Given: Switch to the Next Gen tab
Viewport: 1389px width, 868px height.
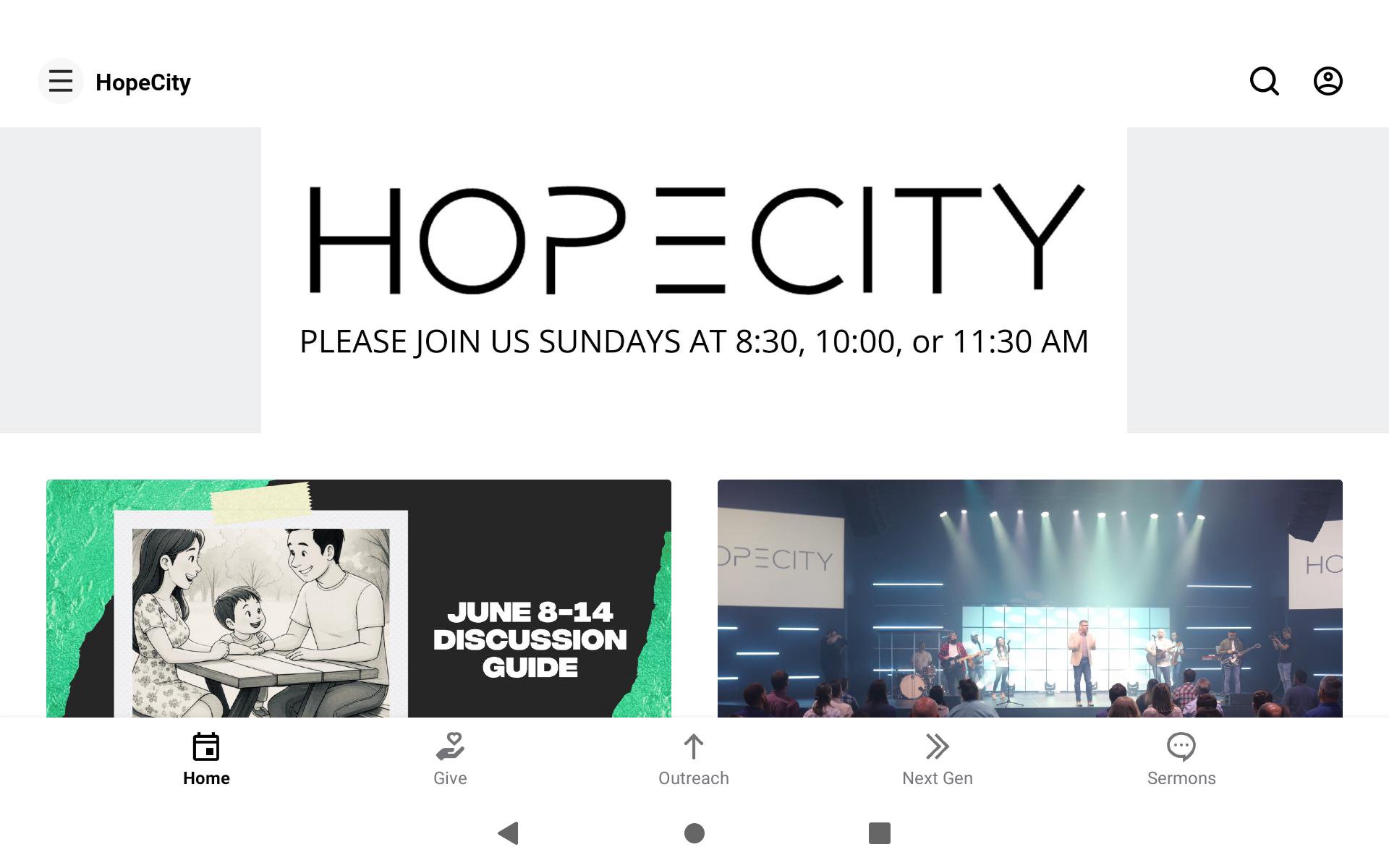Looking at the screenshot, I should [937, 759].
